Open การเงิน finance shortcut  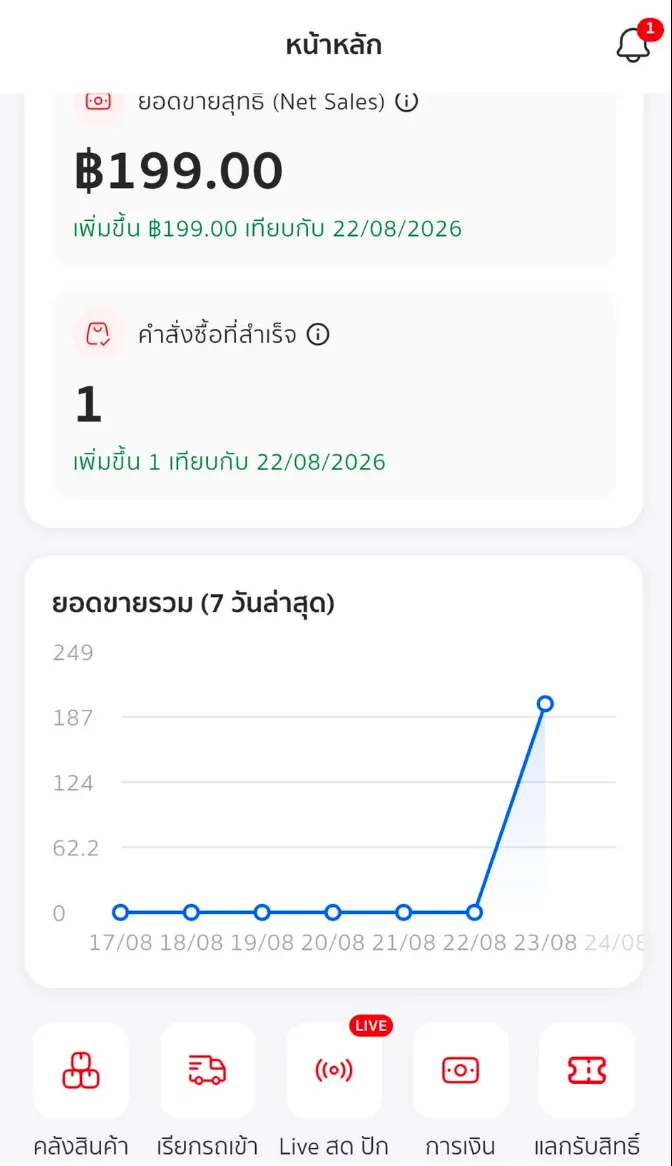[x=460, y=1070]
